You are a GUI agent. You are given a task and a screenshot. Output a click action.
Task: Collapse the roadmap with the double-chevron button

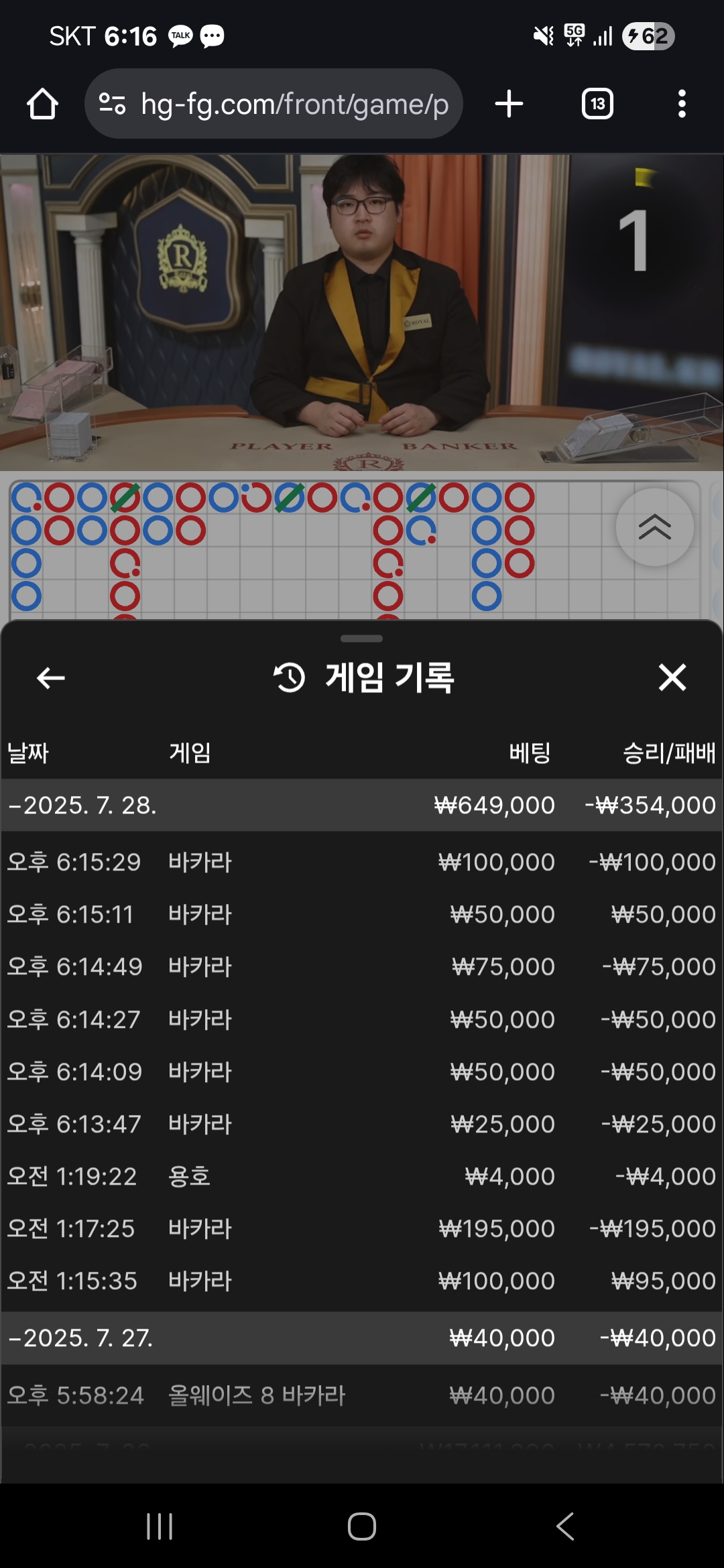tap(654, 527)
